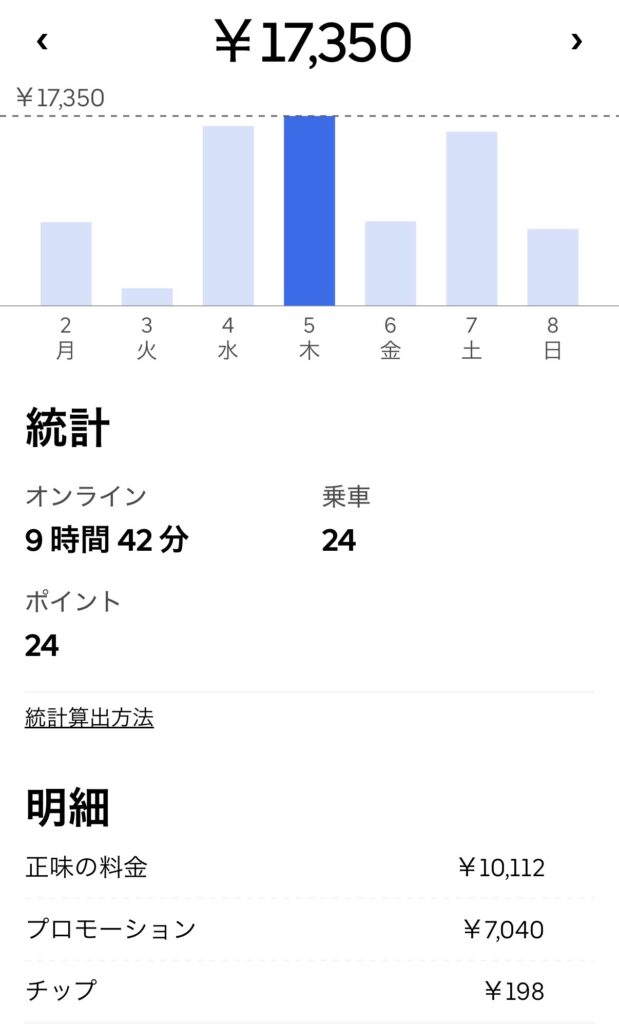Select the Saturday 7 bar
The image size is (619, 1024).
pyautogui.click(x=471, y=218)
